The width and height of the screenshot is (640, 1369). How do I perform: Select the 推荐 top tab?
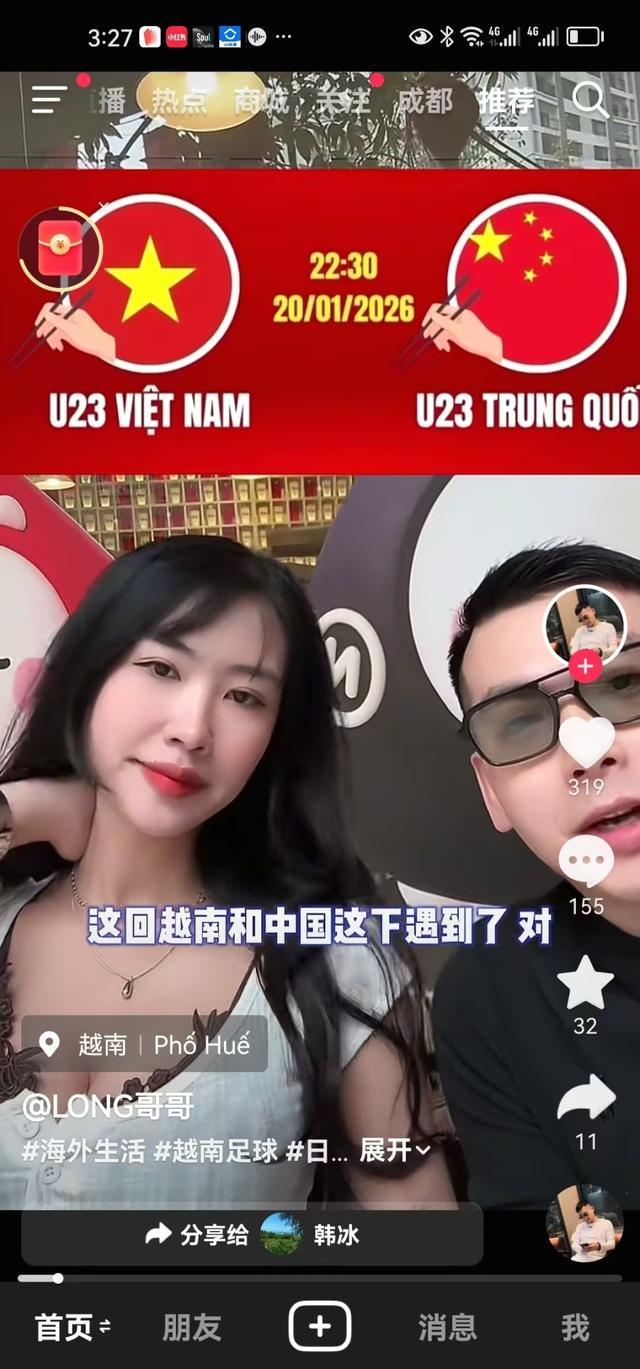click(x=506, y=100)
